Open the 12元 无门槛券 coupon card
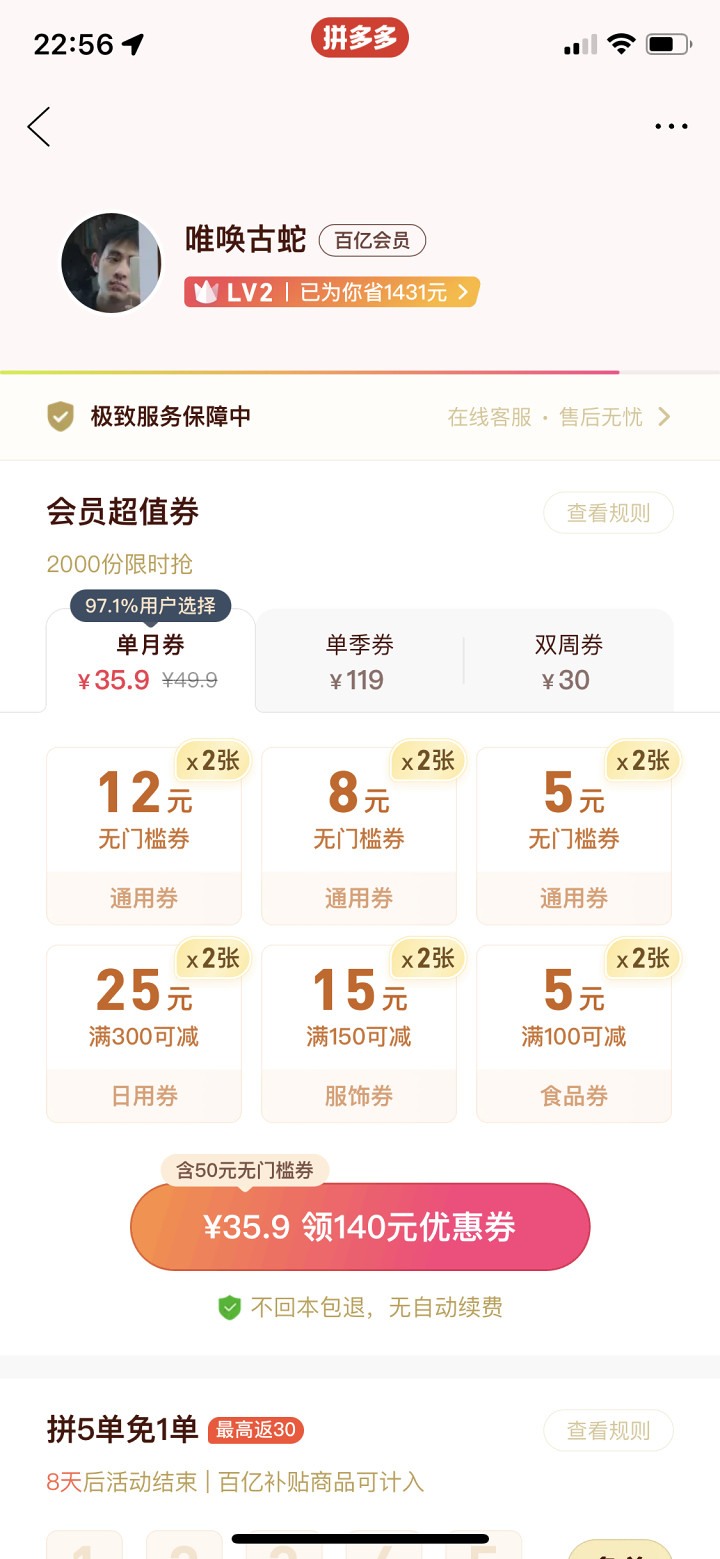The width and height of the screenshot is (720, 1559). [144, 836]
